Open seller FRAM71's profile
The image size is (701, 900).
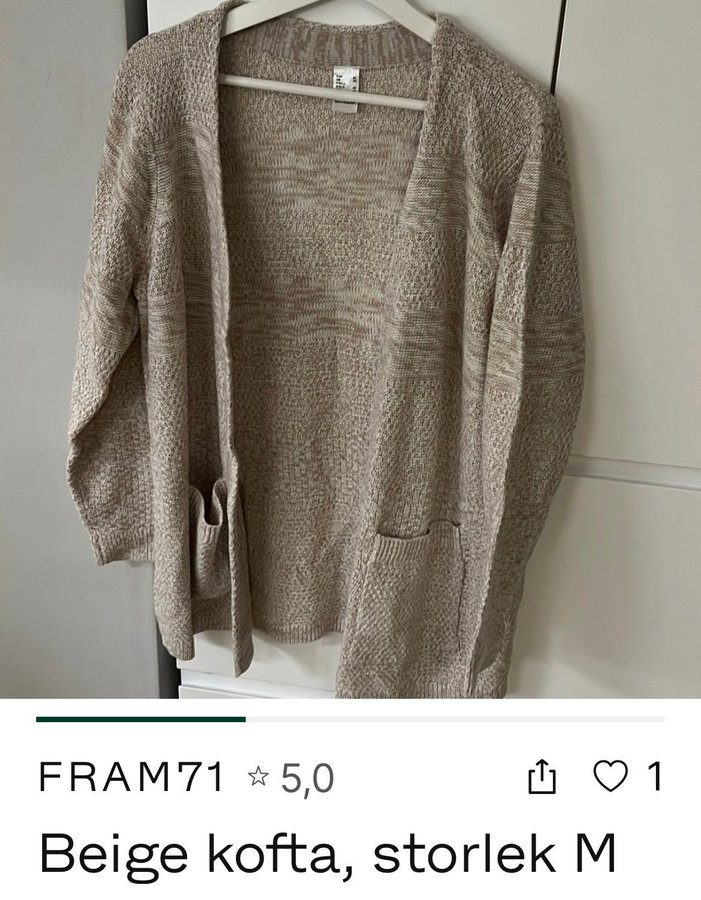(132, 777)
